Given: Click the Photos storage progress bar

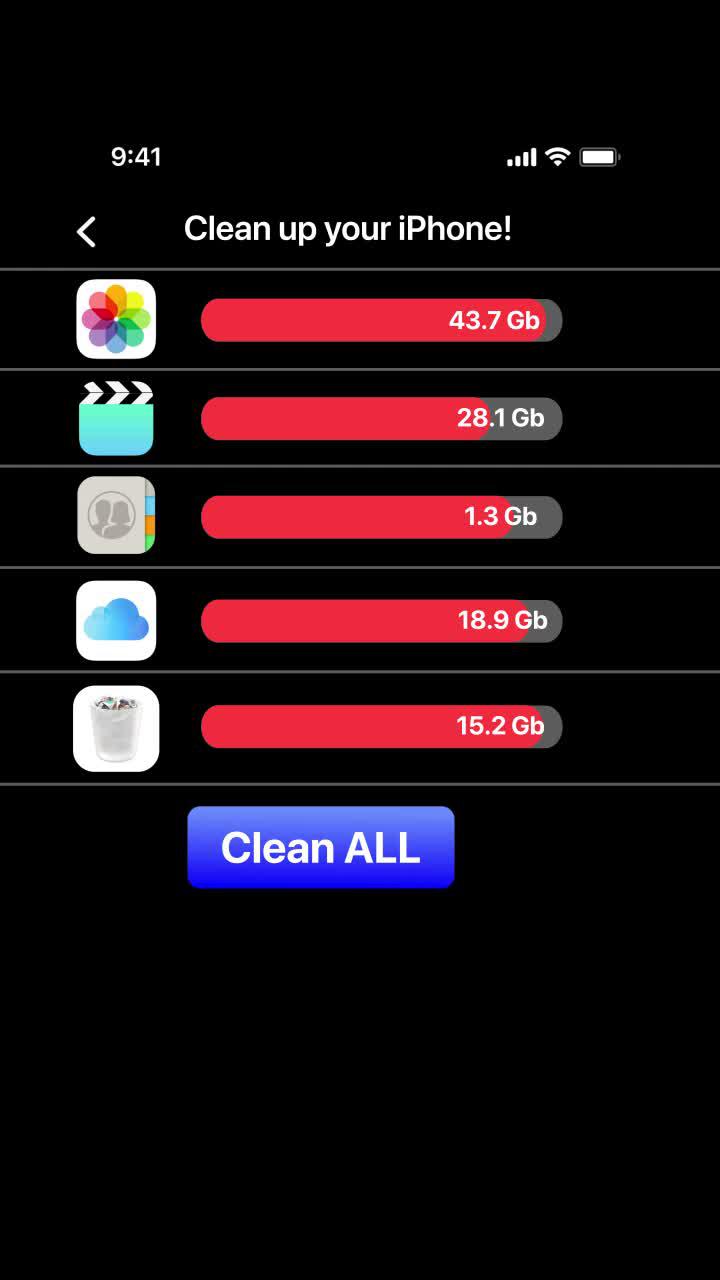Looking at the screenshot, I should [x=381, y=320].
